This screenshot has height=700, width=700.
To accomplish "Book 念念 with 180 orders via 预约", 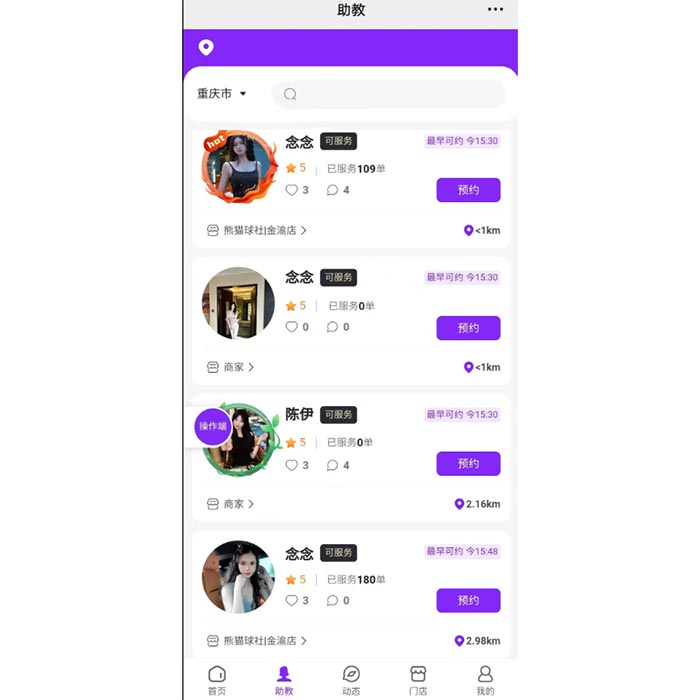I will pyautogui.click(x=468, y=601).
